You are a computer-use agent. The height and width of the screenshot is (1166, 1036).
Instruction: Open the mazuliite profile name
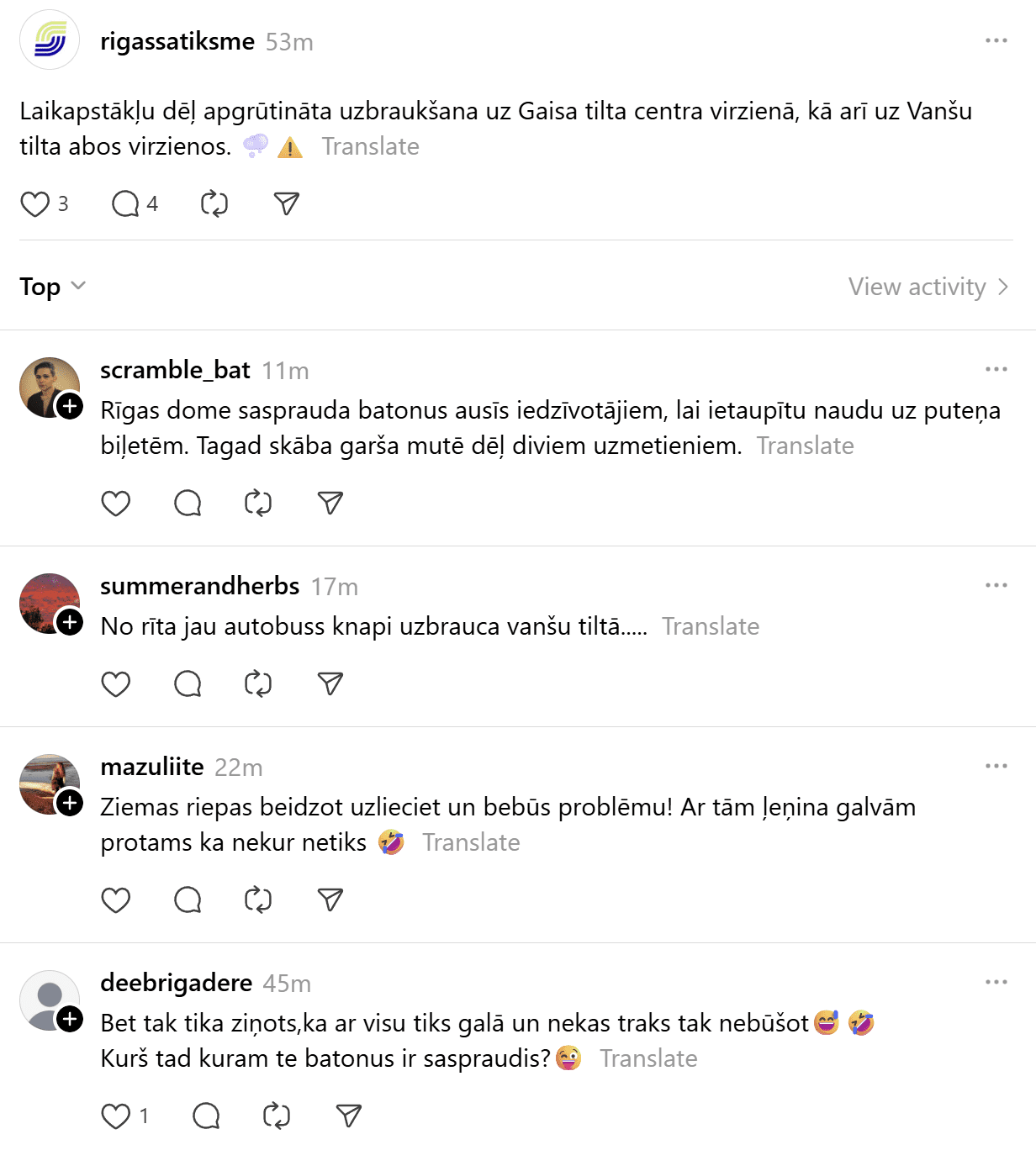152,767
